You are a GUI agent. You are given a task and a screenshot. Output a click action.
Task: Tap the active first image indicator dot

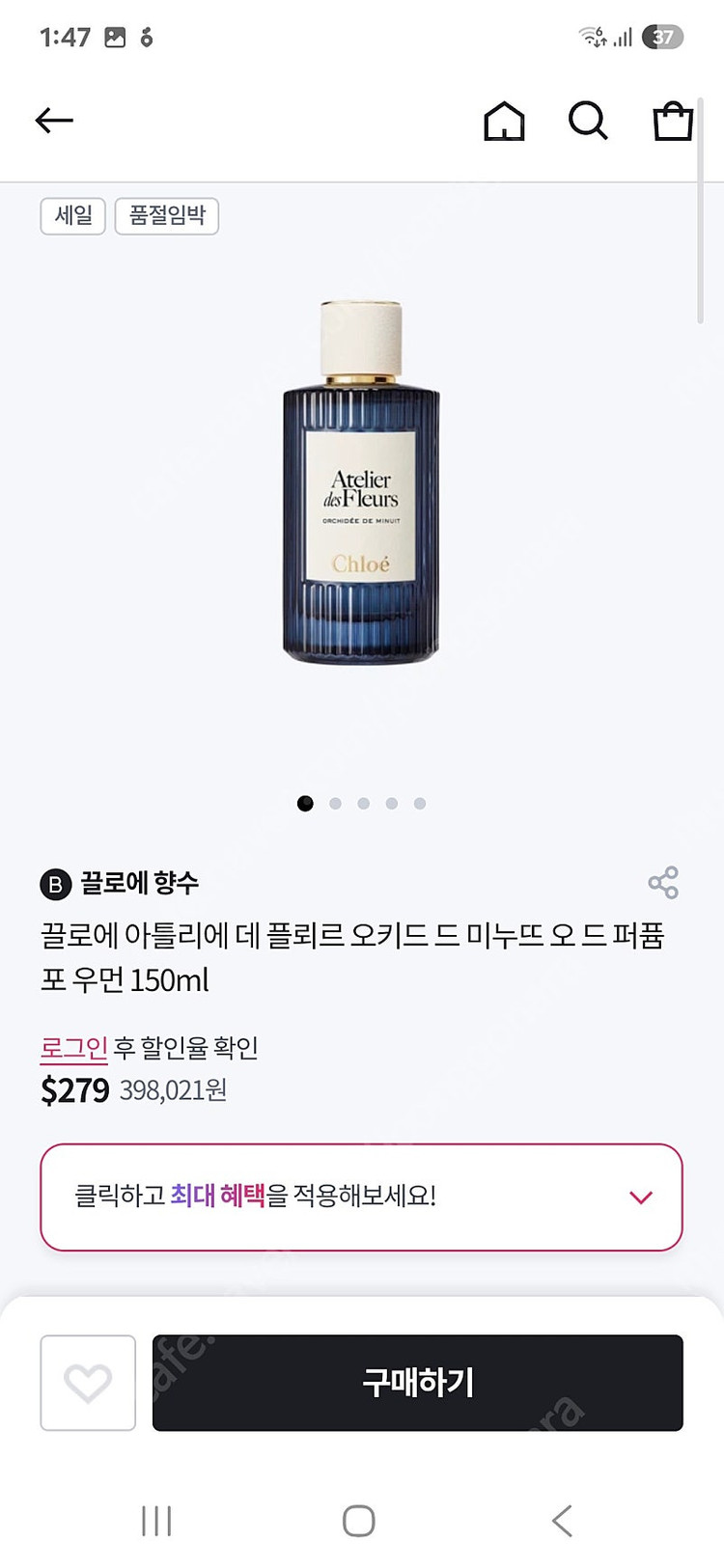(x=305, y=803)
